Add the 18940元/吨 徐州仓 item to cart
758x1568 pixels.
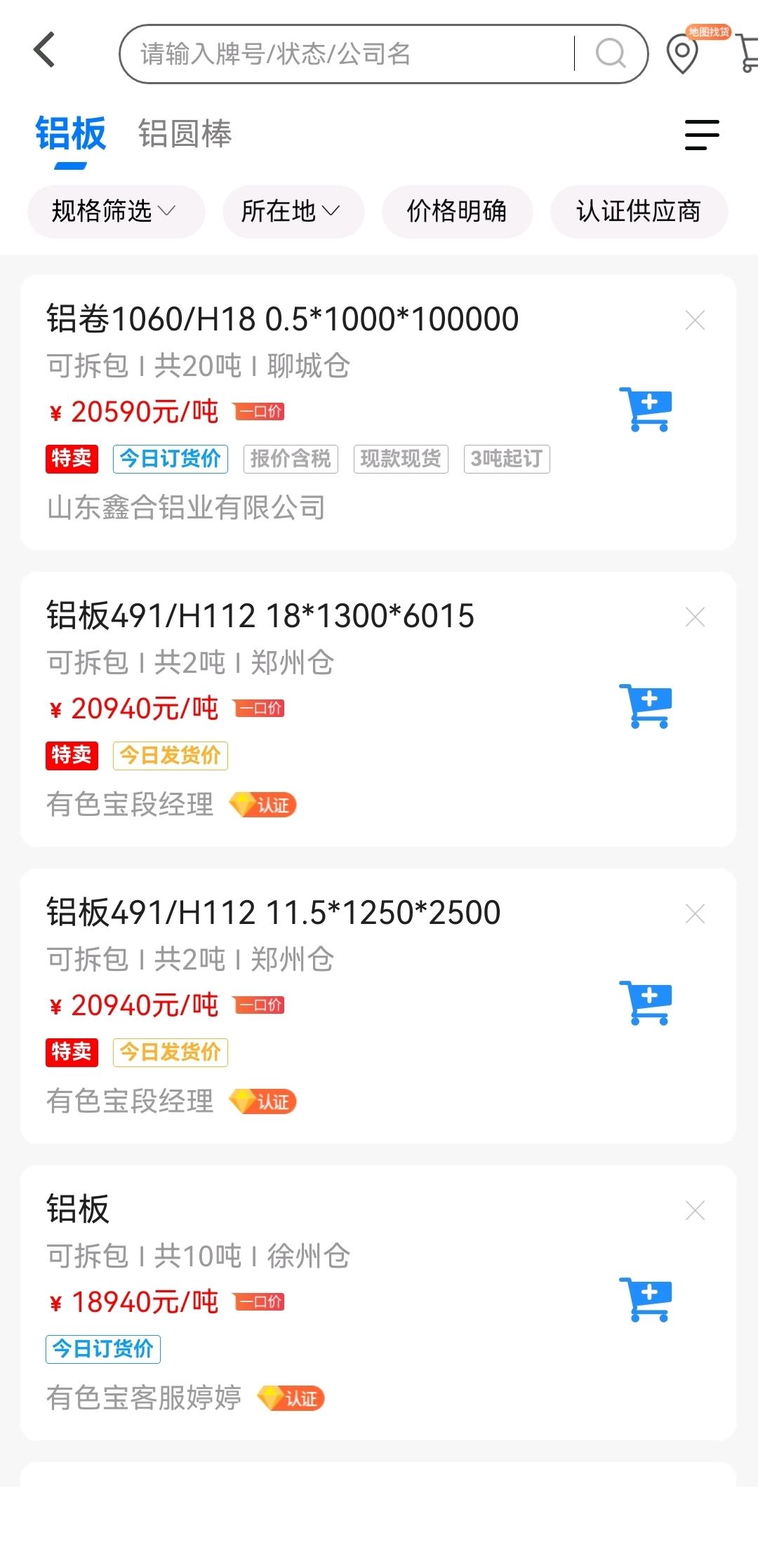(645, 1299)
